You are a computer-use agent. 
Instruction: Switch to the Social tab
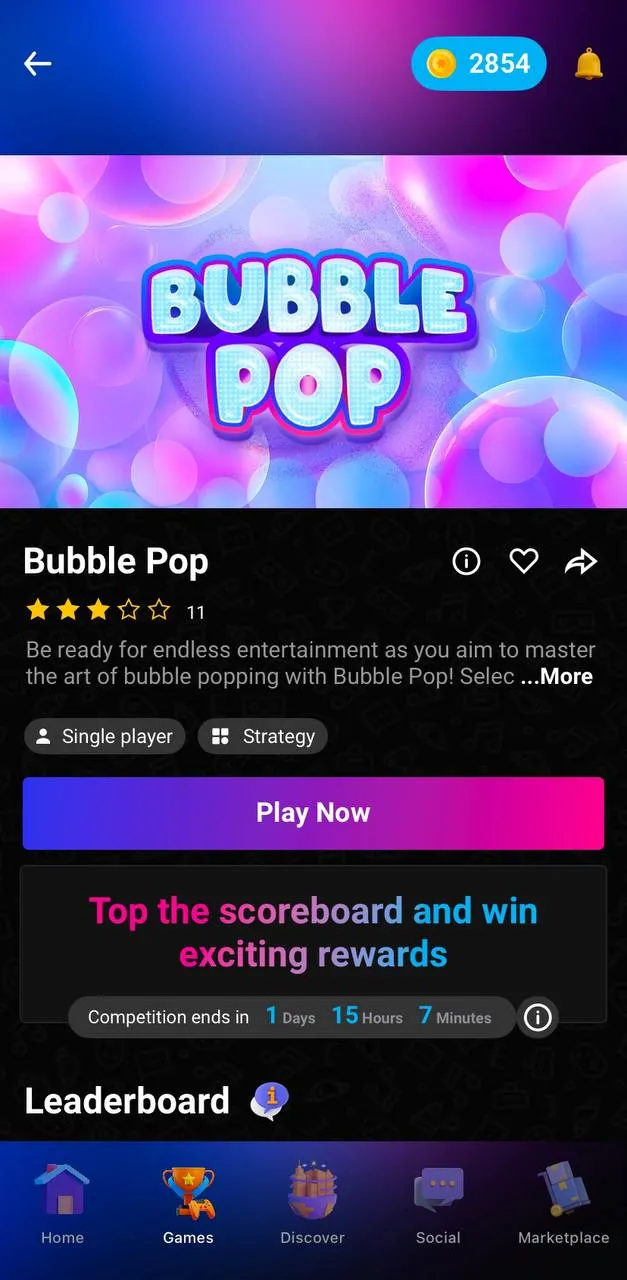click(438, 1203)
